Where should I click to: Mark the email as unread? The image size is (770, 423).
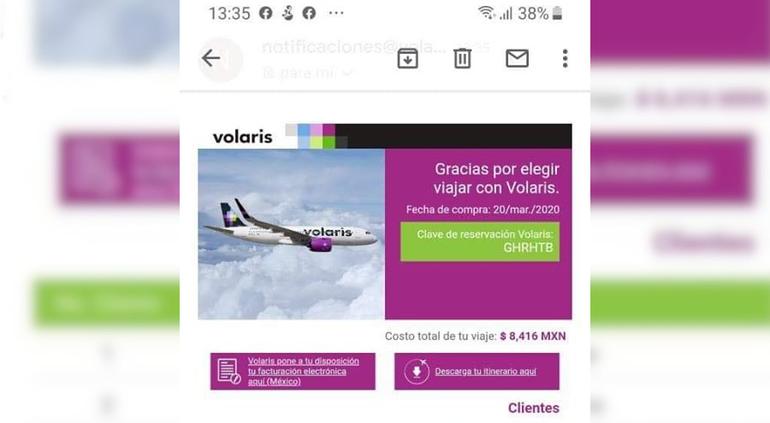pyautogui.click(x=517, y=58)
